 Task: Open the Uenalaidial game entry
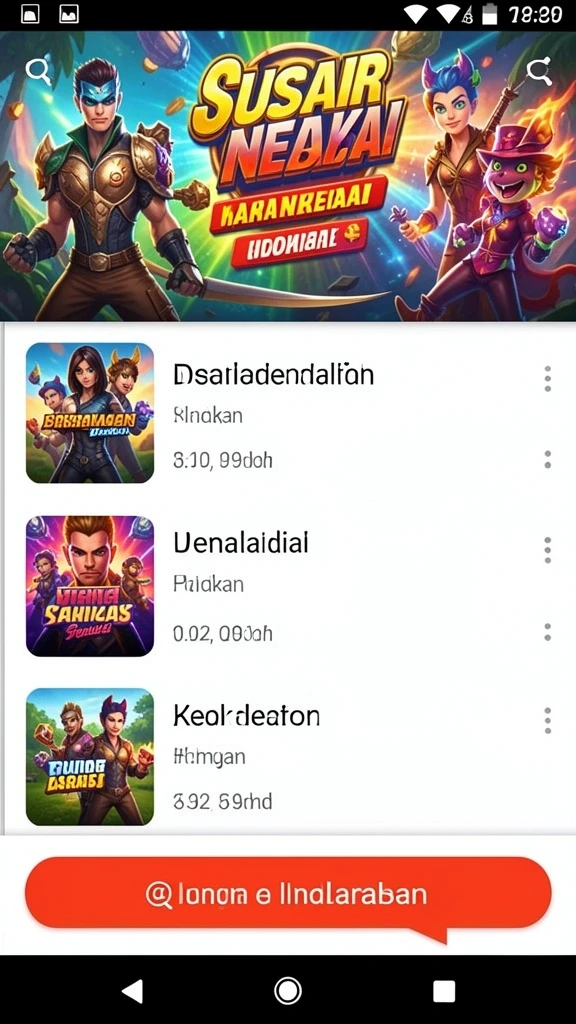(288, 586)
